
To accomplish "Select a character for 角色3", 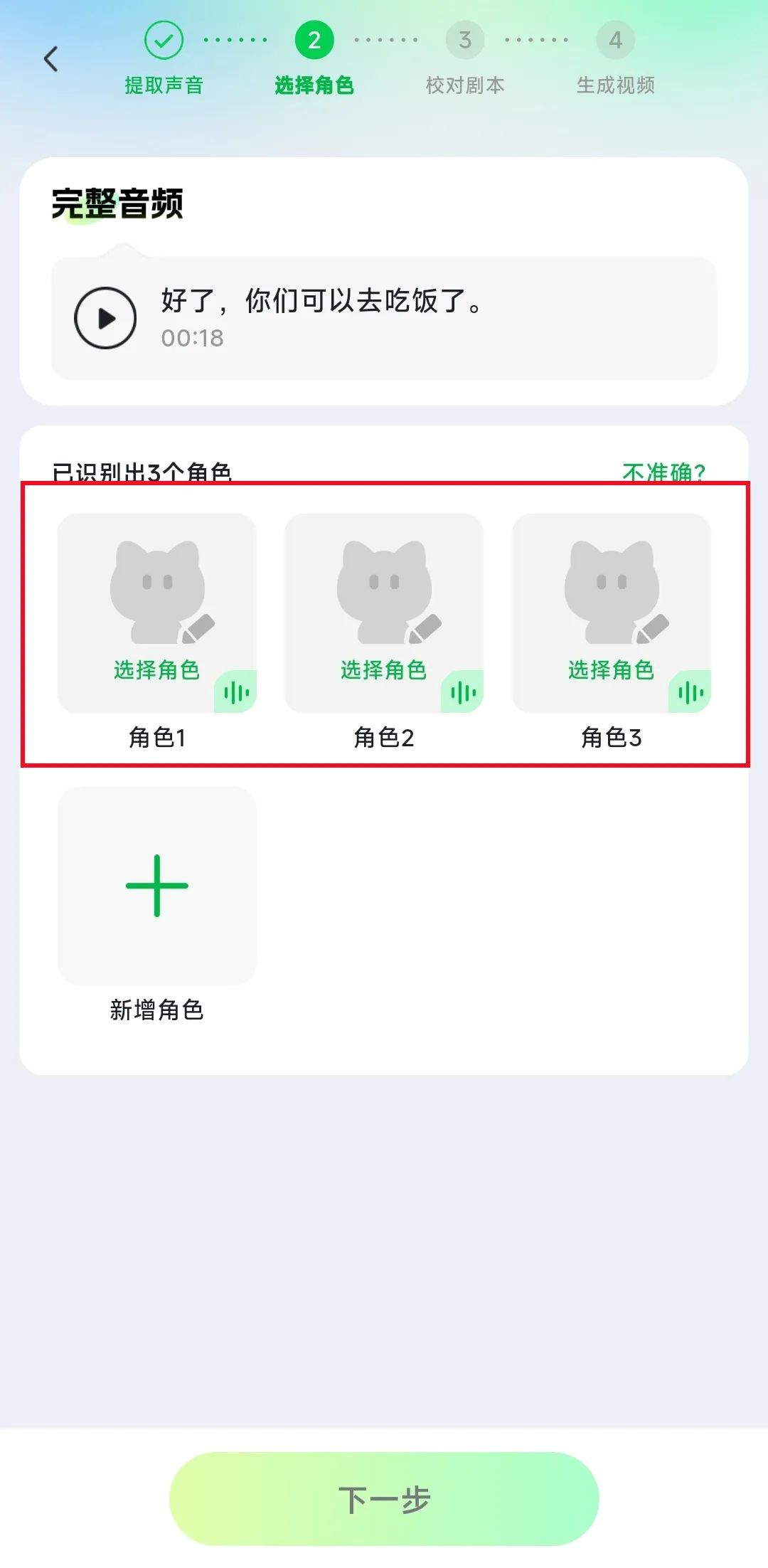I will (x=612, y=605).
